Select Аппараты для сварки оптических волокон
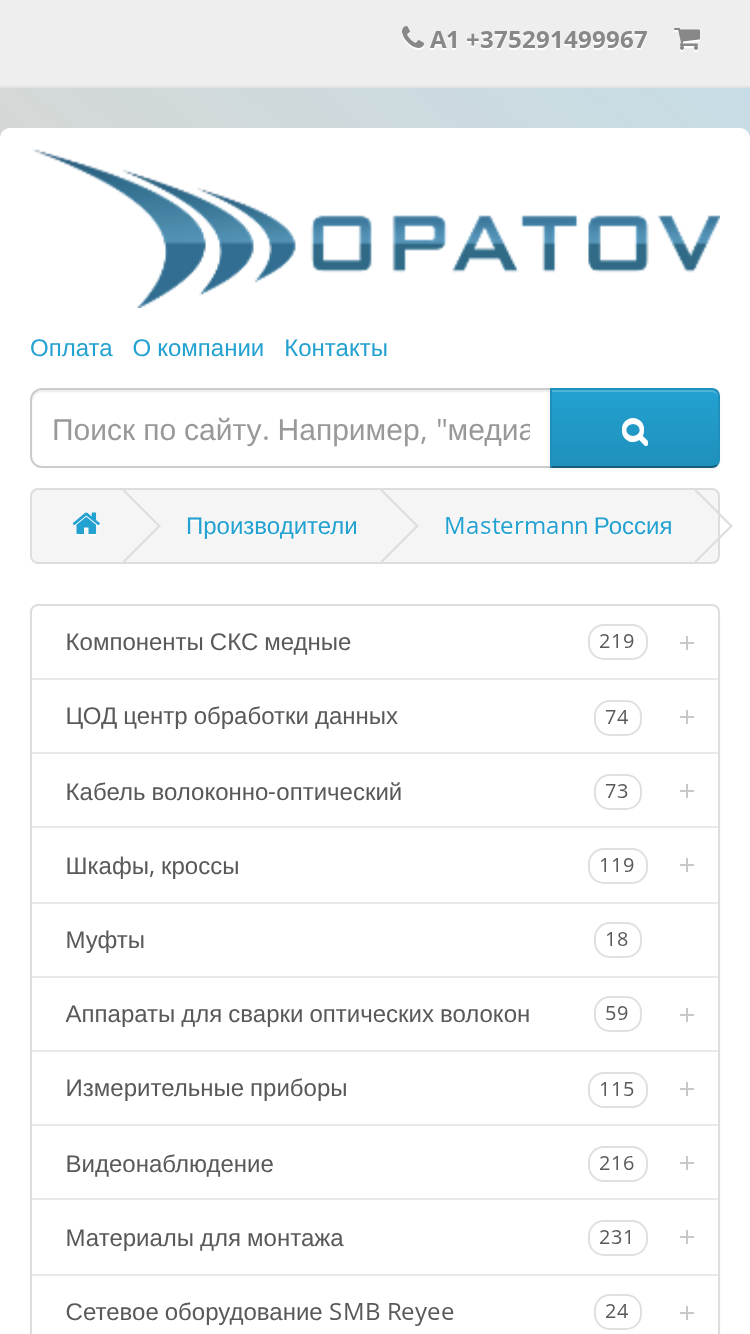750x1334 pixels. (298, 1014)
